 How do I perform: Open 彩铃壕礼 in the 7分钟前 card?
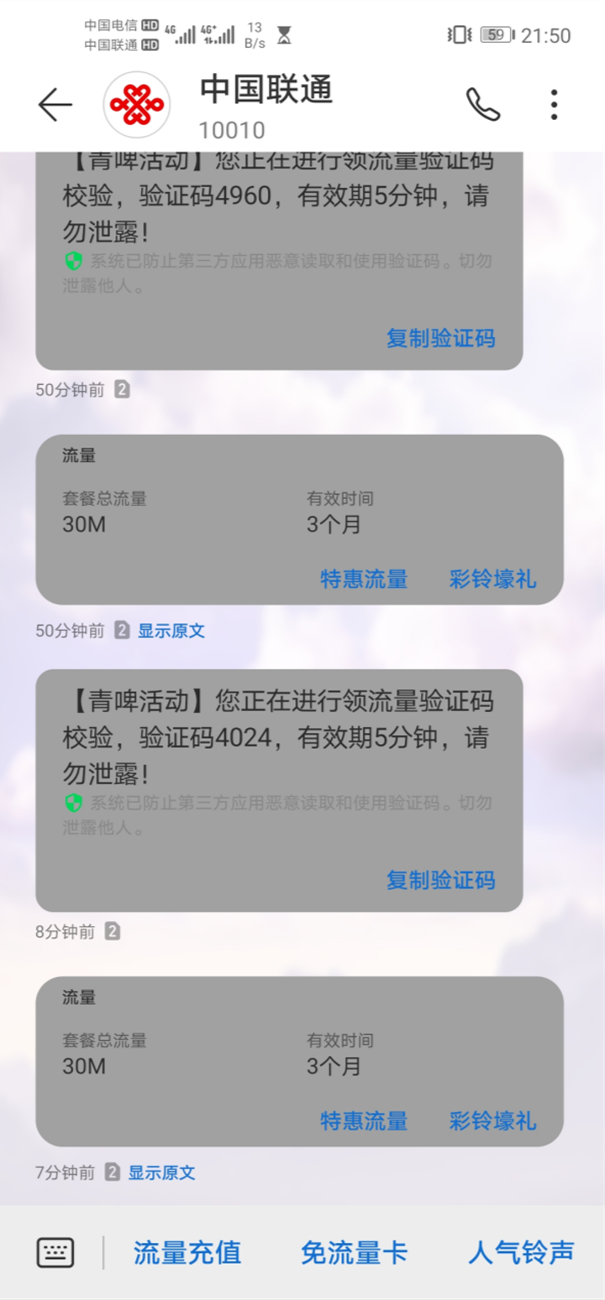(493, 1121)
